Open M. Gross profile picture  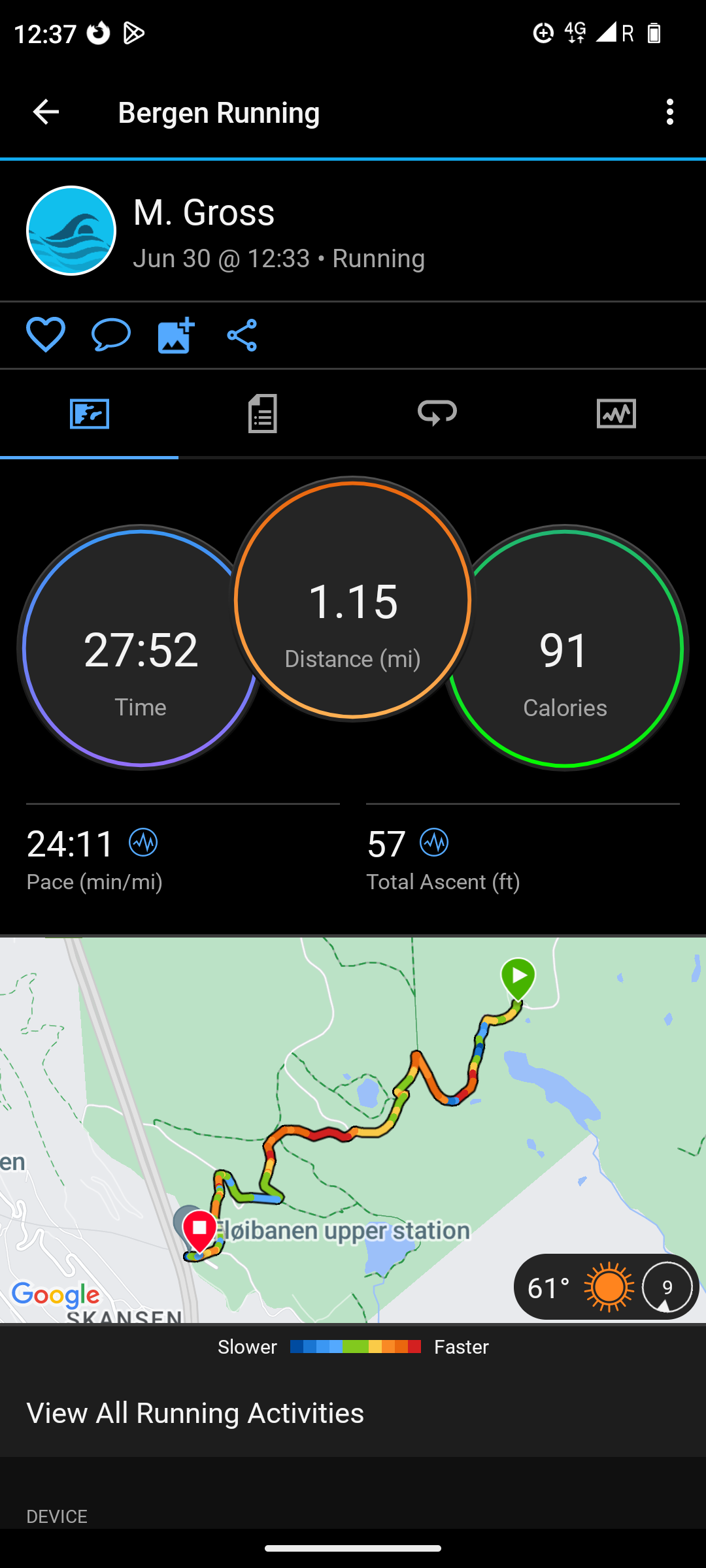[x=71, y=231]
